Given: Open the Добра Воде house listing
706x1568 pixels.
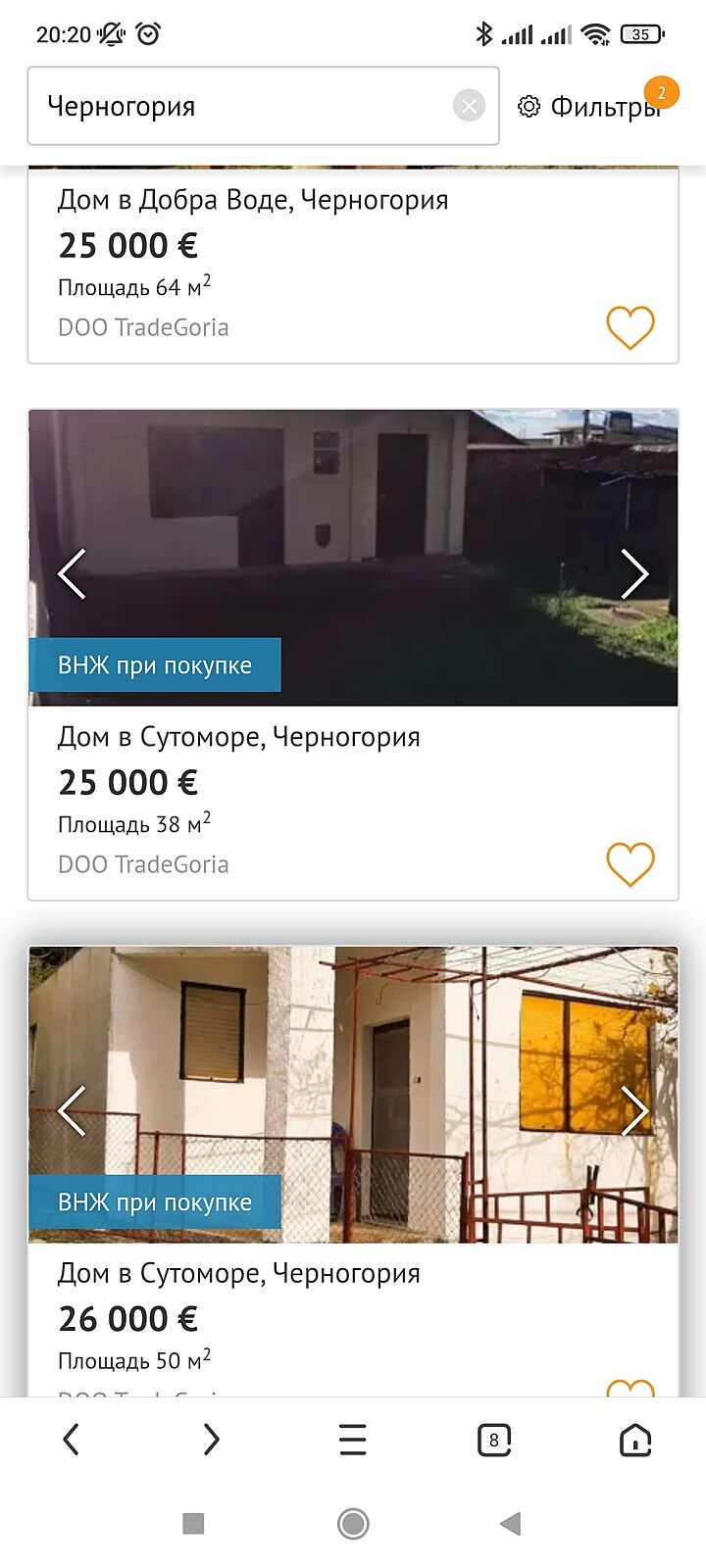Looking at the screenshot, I should (253, 200).
